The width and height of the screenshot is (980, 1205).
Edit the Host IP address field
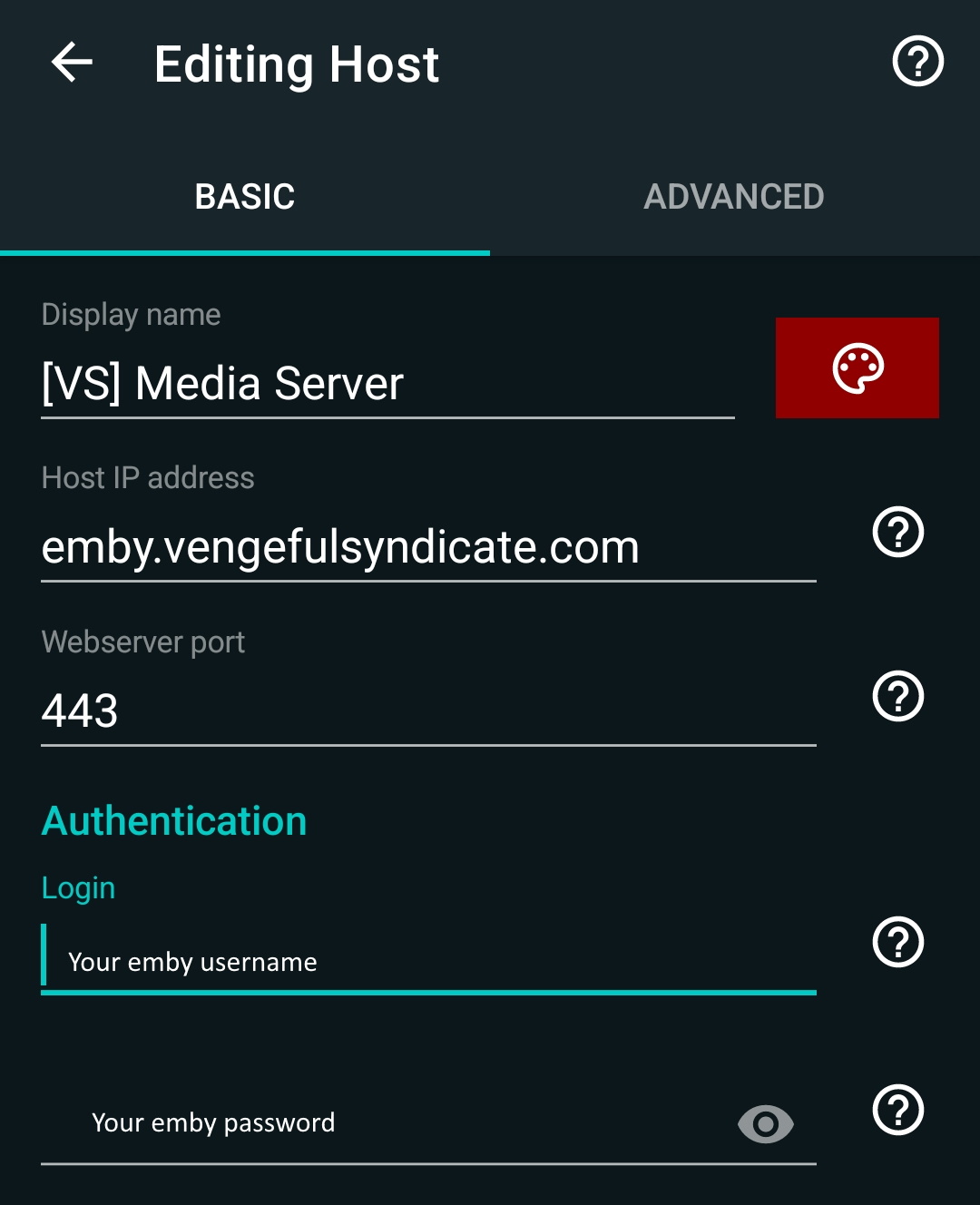428,547
